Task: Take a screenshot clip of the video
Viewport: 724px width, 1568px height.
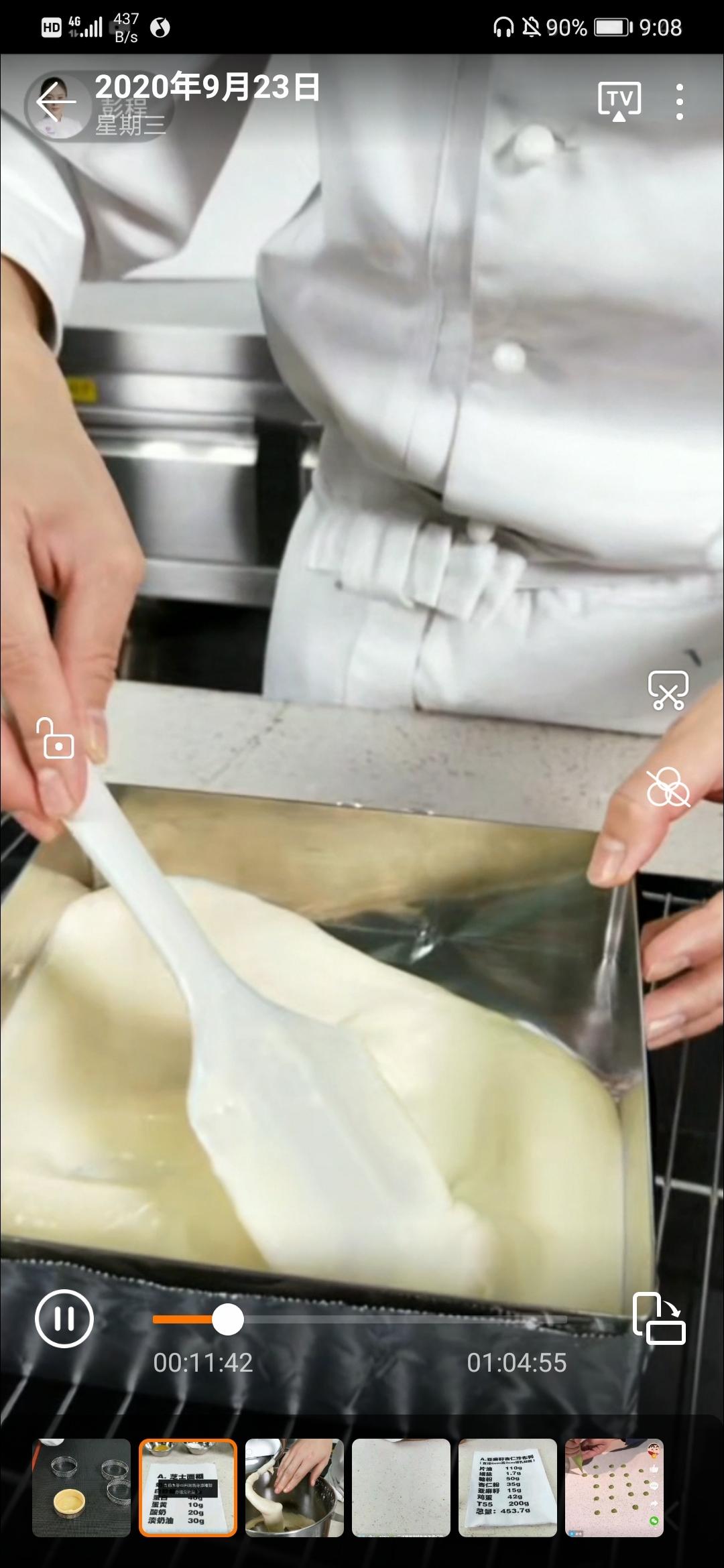Action: [668, 690]
